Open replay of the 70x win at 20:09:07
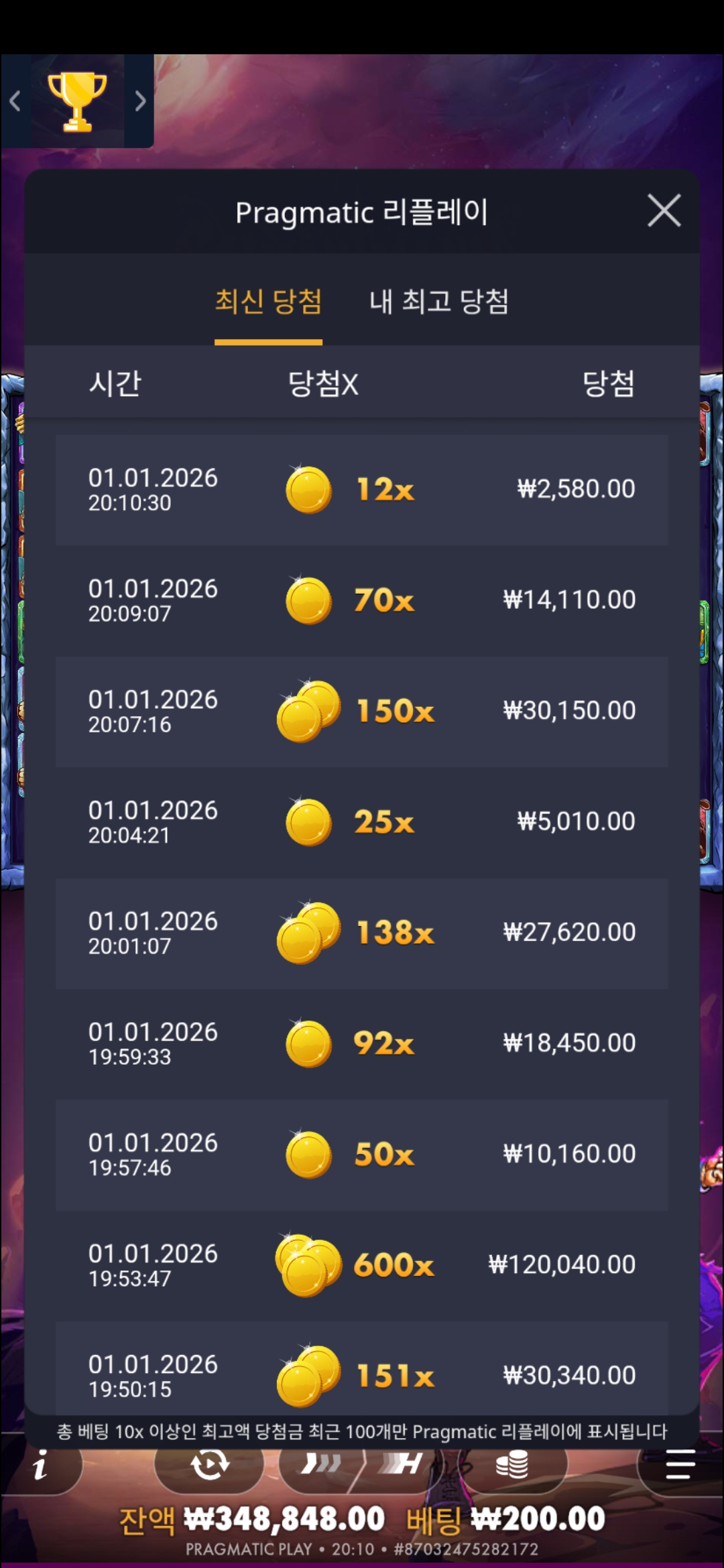724x1568 pixels. (361, 600)
